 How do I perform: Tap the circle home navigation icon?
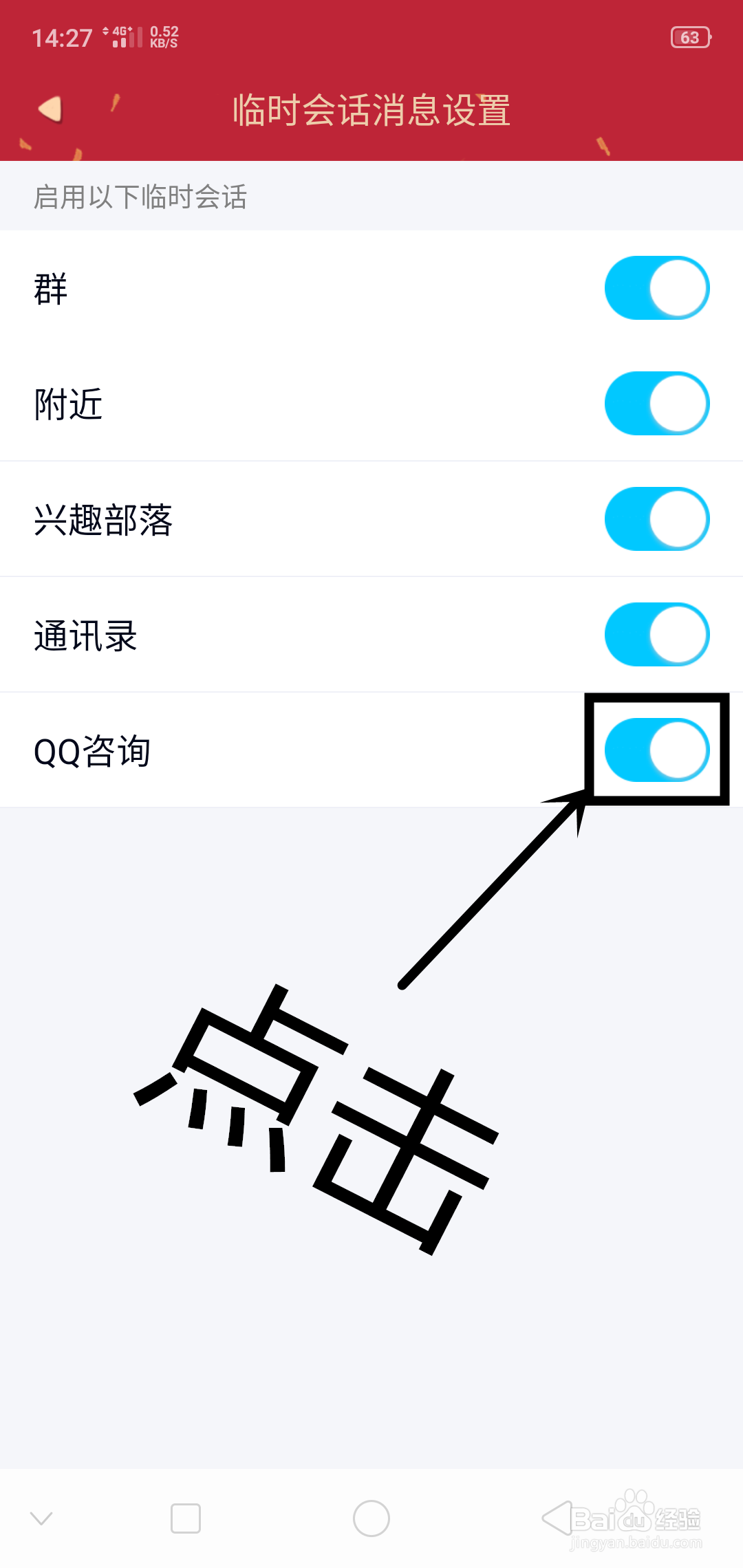pyautogui.click(x=371, y=1518)
